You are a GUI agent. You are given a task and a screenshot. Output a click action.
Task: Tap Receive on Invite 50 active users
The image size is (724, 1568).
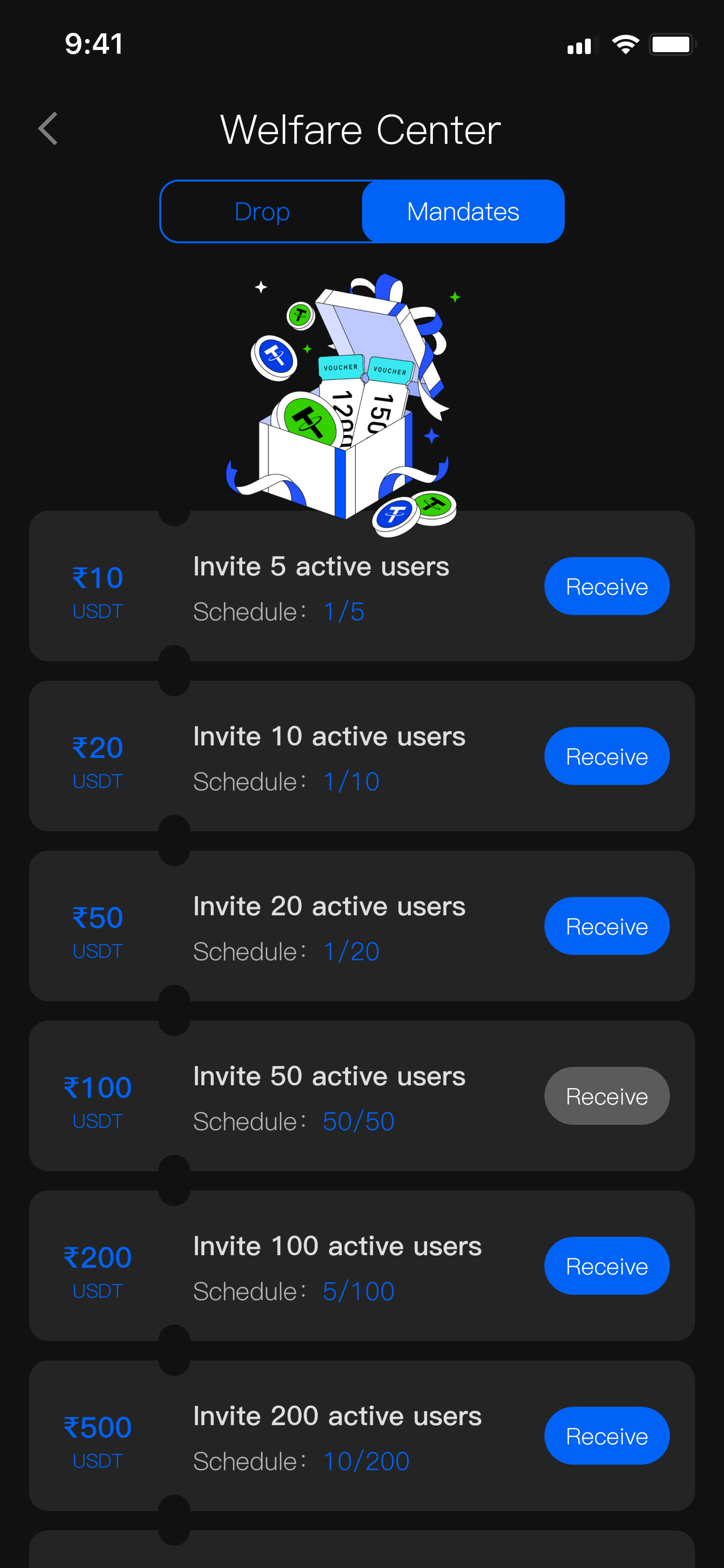tap(606, 1096)
